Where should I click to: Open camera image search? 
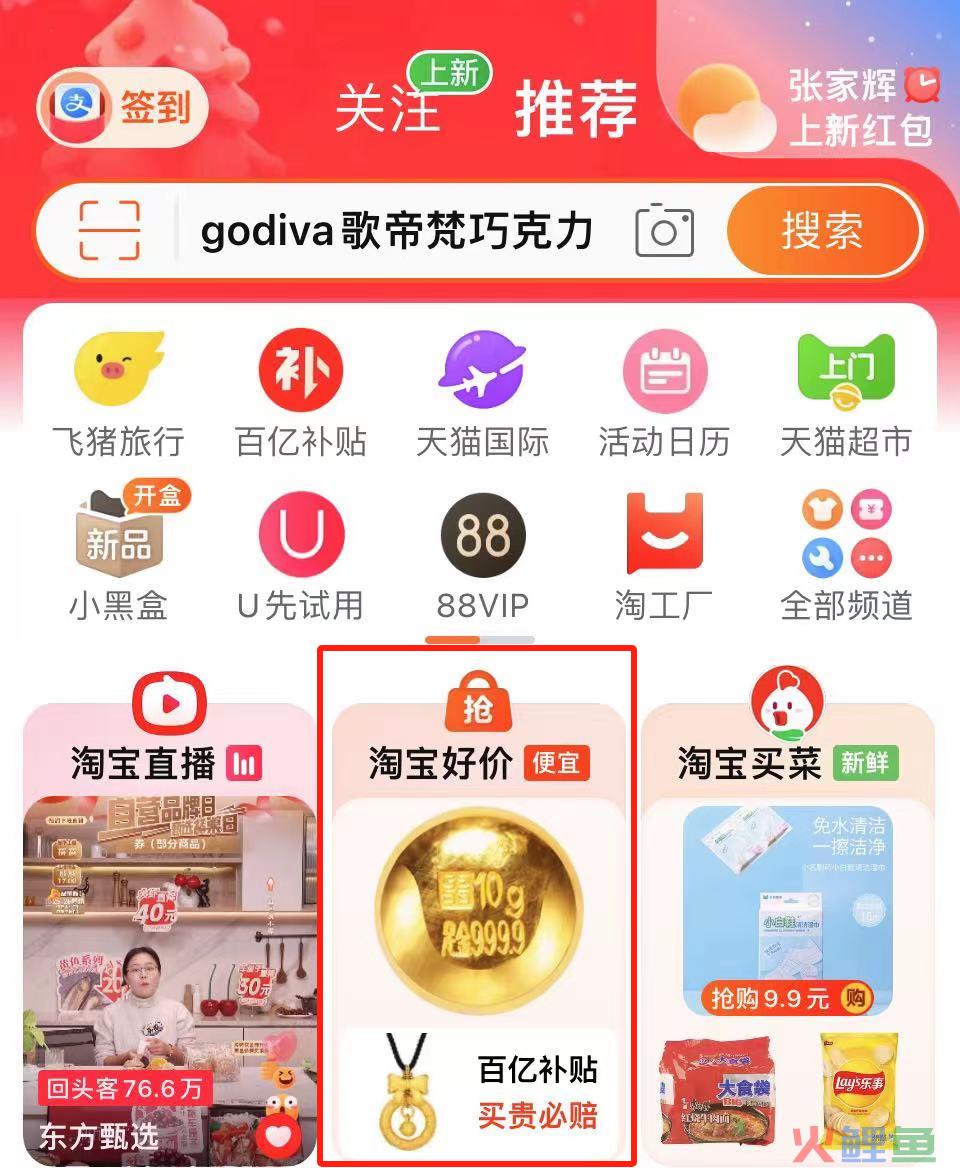pos(664,231)
